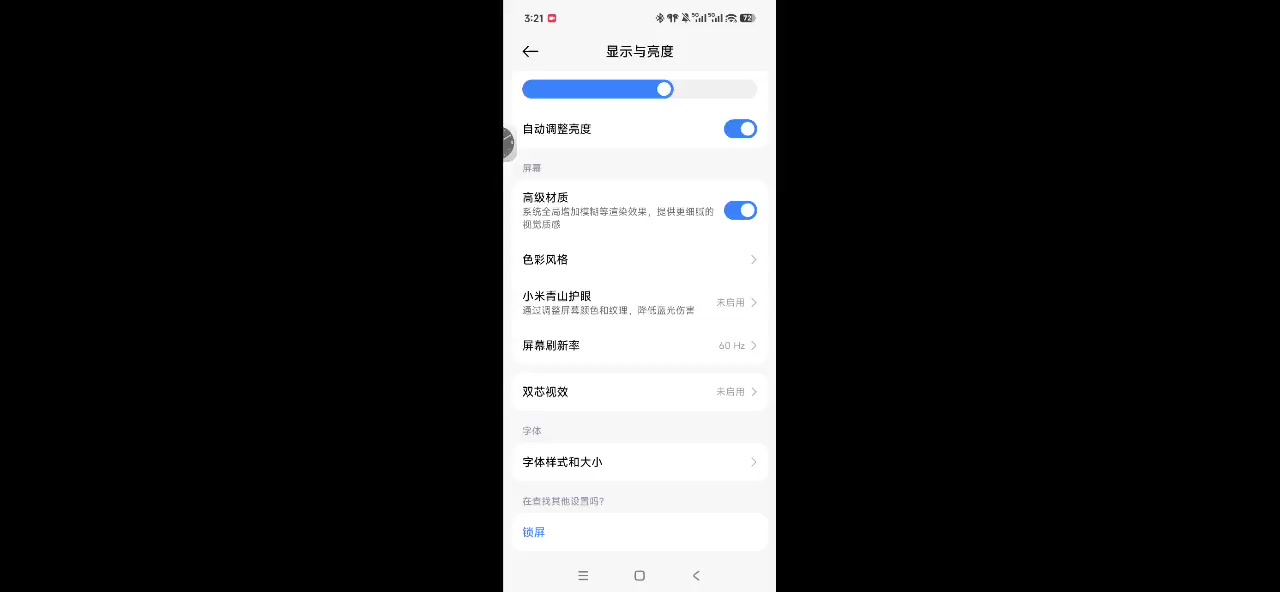Image resolution: width=1280 pixels, height=592 pixels.
Task: Open 字体样式和大小
Action: point(639,462)
